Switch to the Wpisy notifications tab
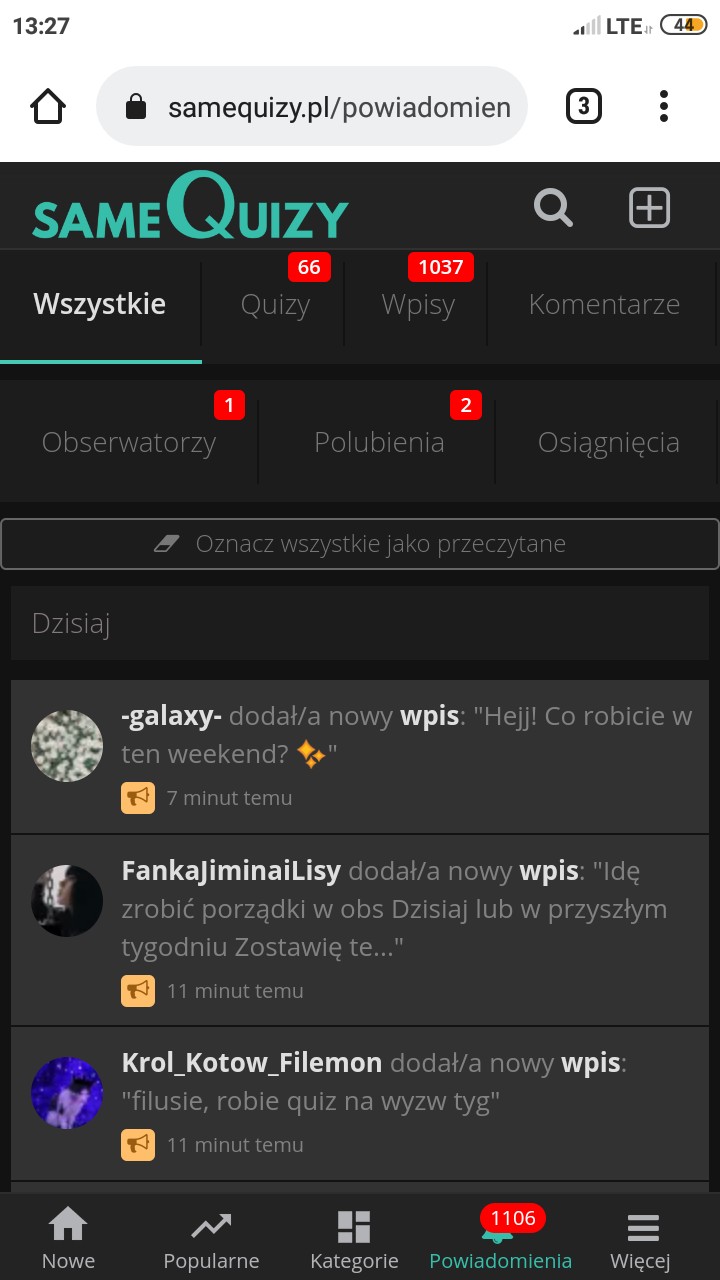 click(418, 305)
